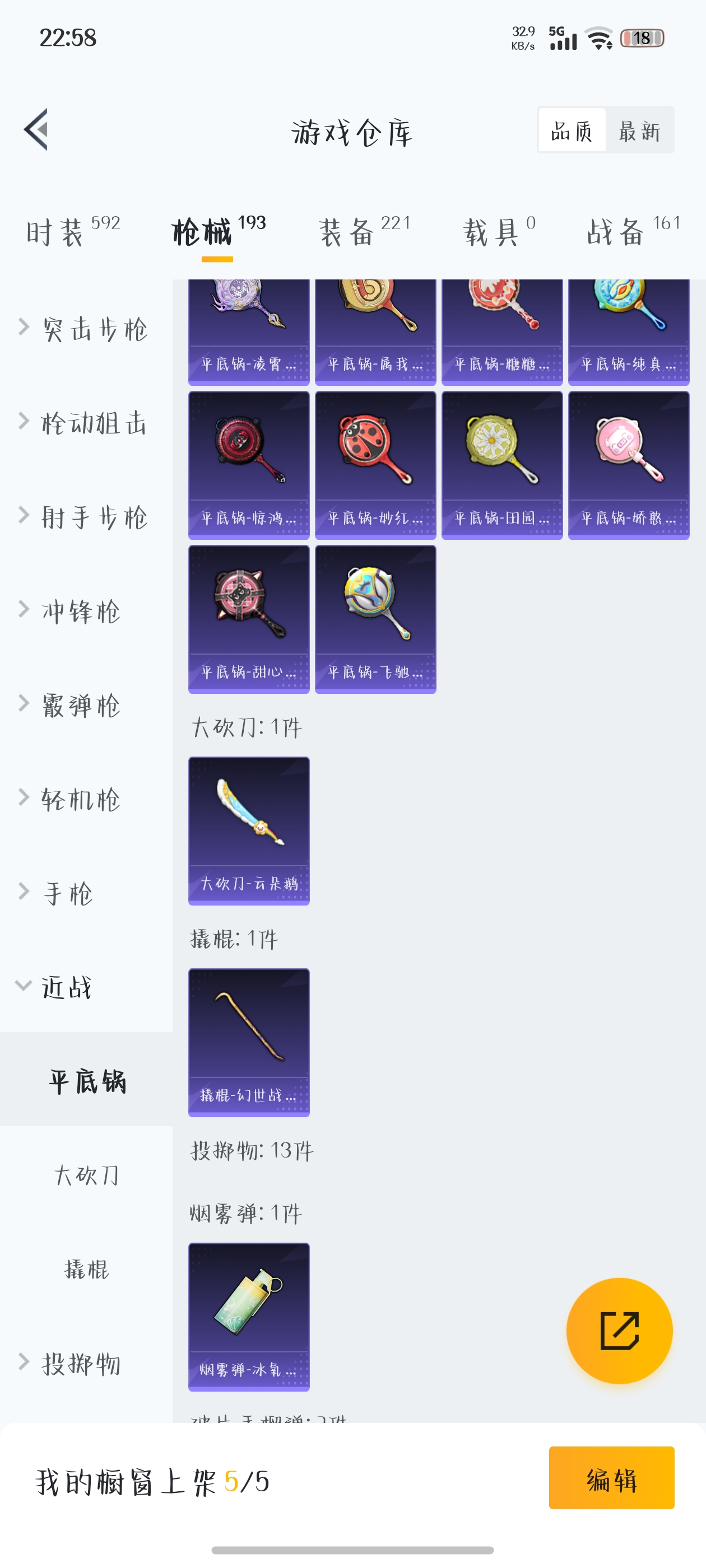Tap the 编辑 button

[x=611, y=1478]
